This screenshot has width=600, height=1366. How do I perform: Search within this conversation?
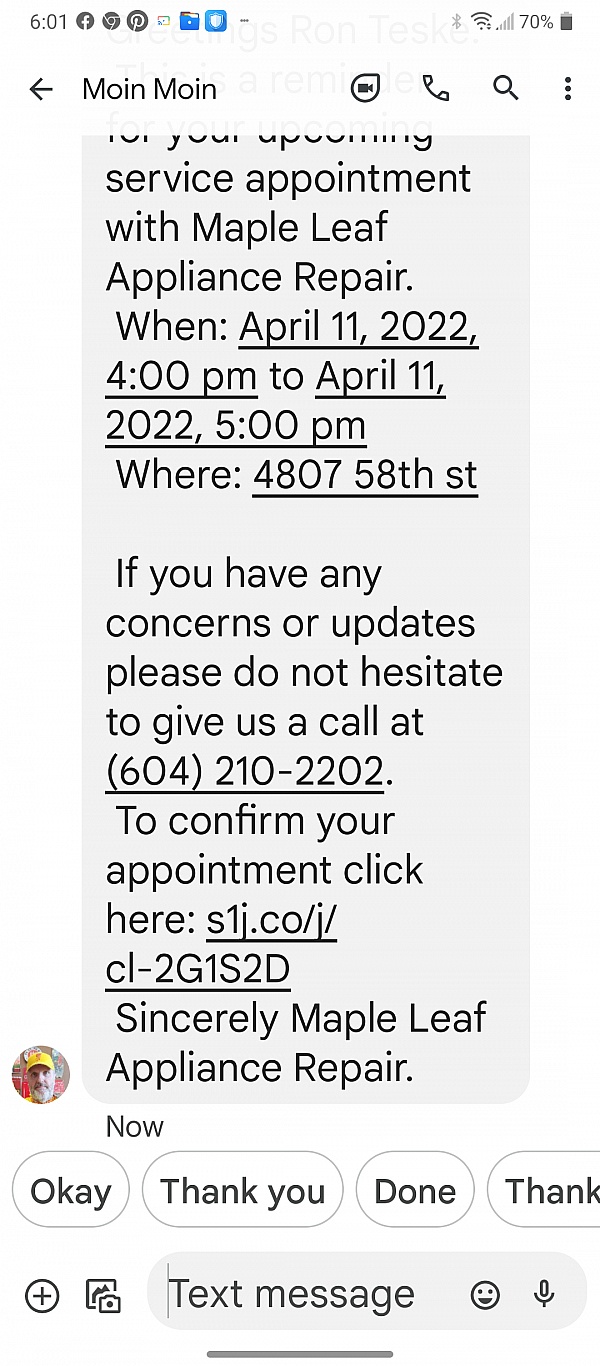click(506, 89)
